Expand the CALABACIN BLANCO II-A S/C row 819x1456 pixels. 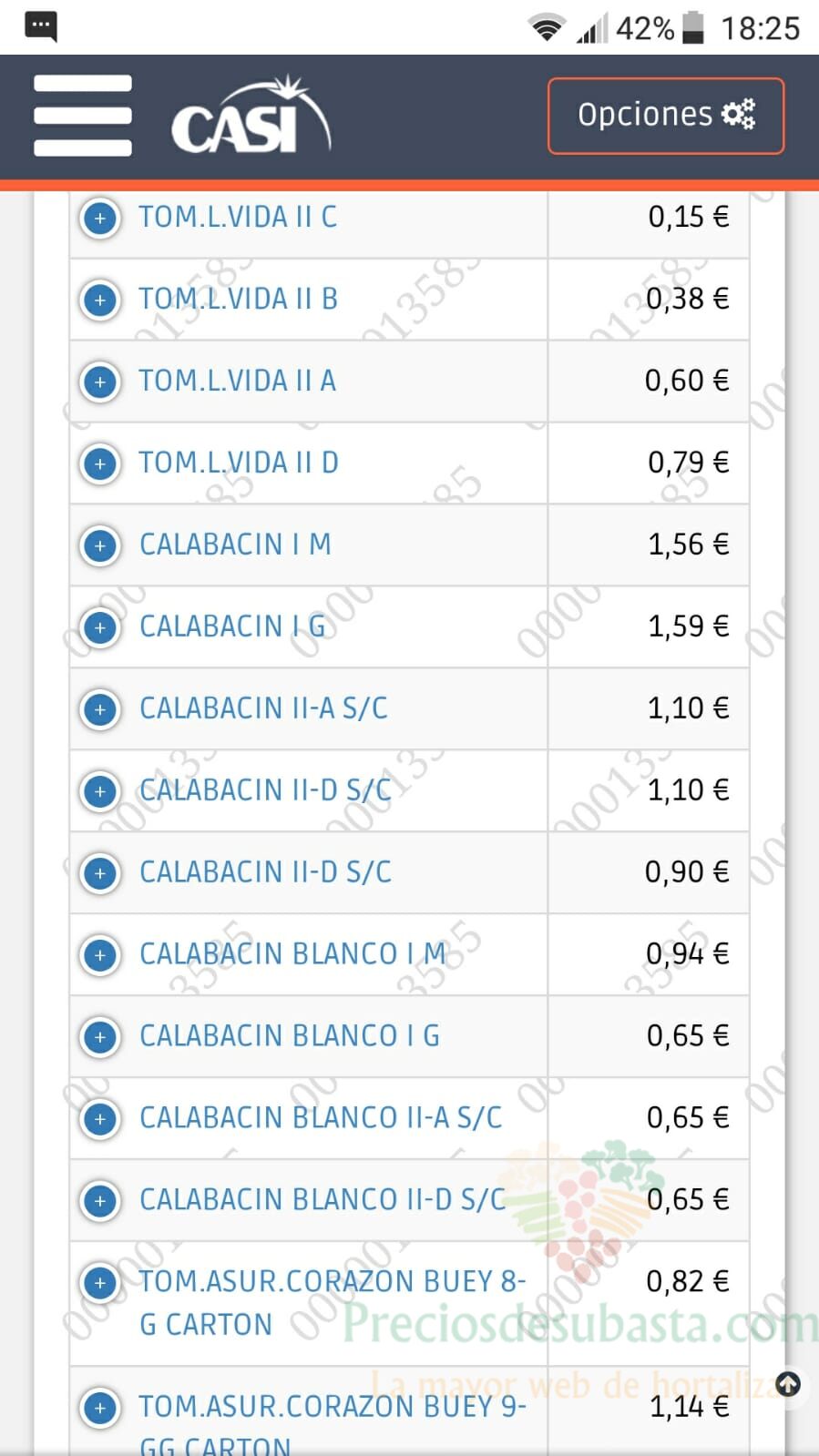point(100,1119)
